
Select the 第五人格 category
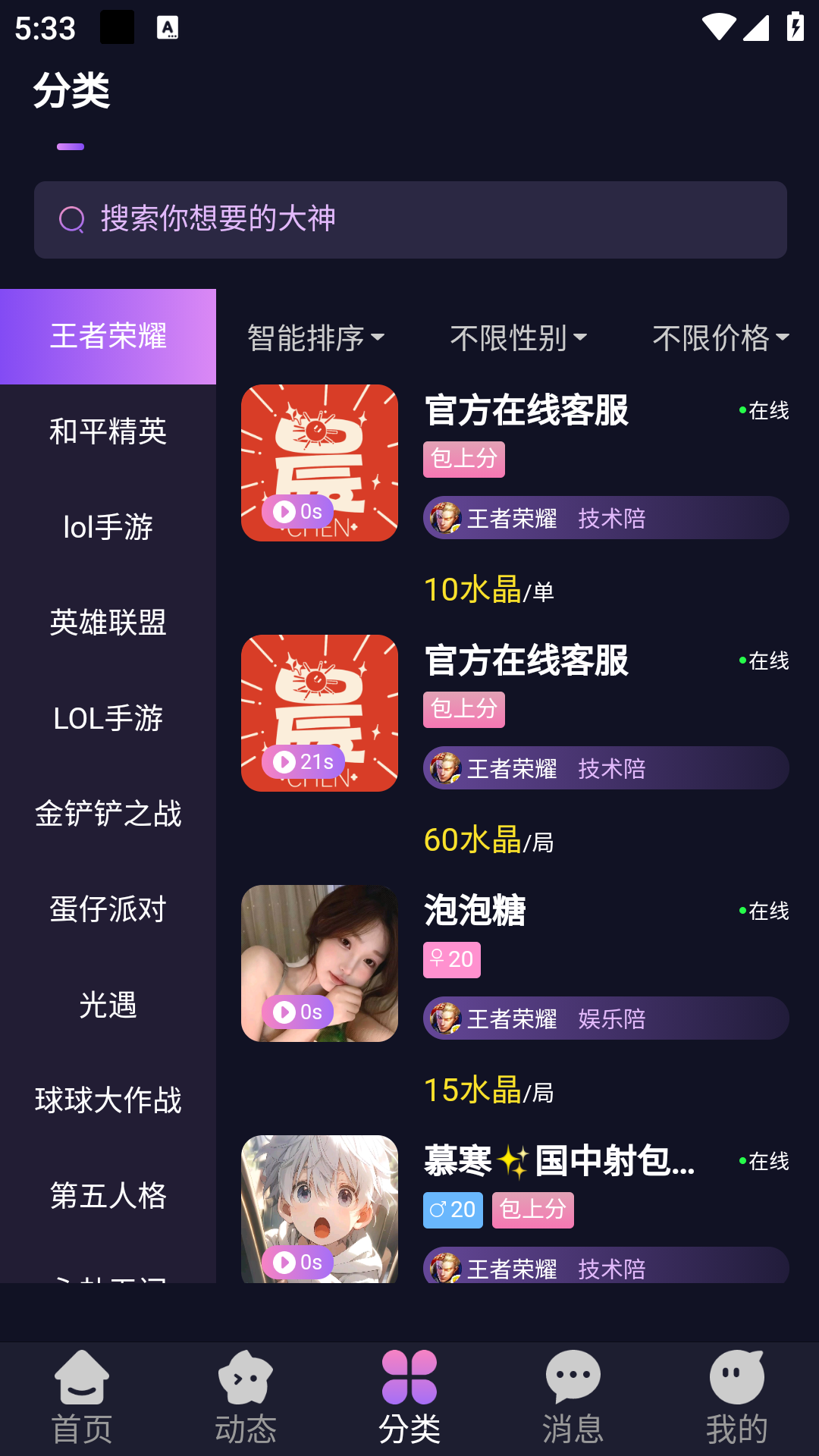[108, 1196]
